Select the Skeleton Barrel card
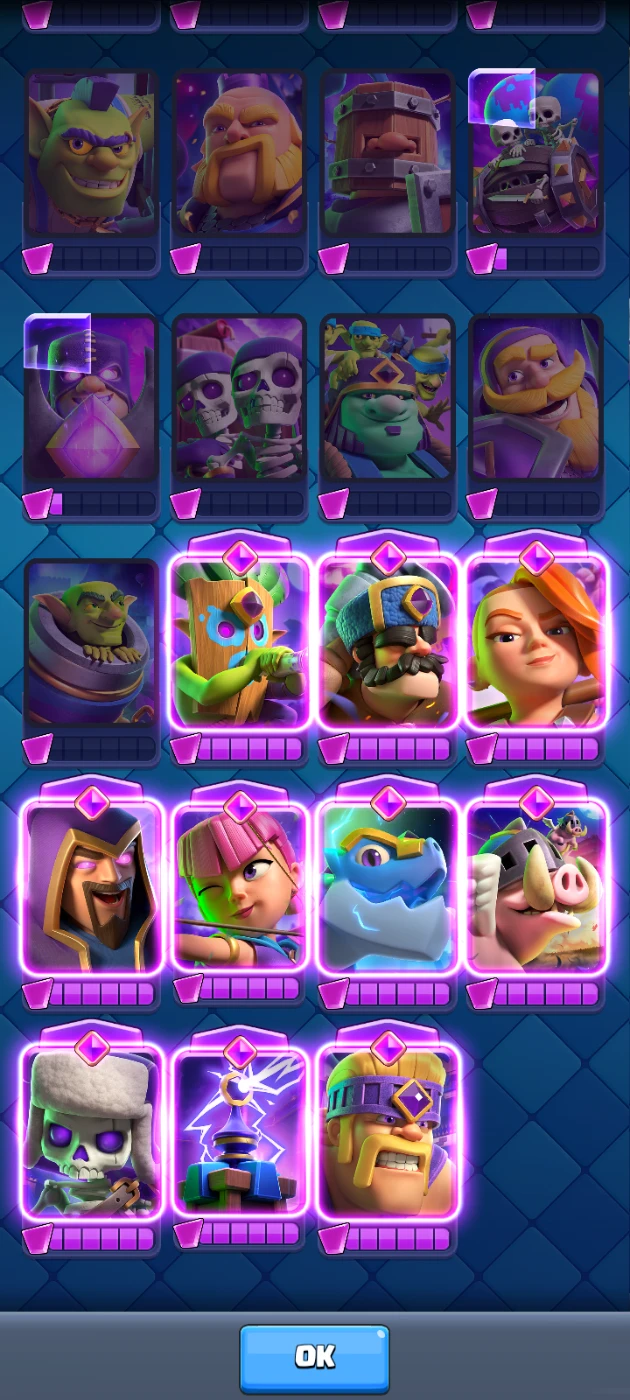Viewport: 630px width, 1400px height. pos(536,153)
